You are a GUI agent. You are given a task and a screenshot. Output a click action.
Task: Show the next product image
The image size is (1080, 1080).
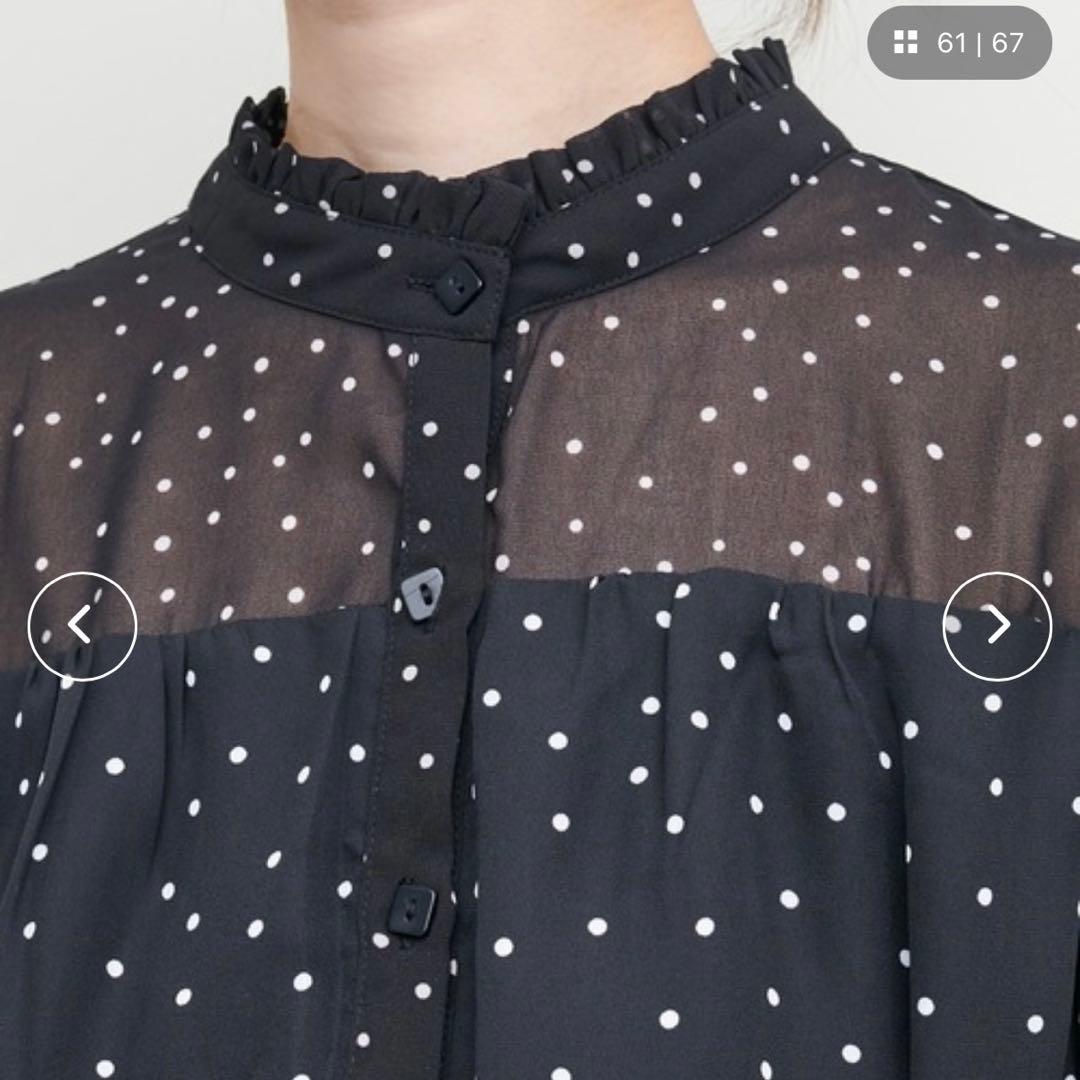(997, 626)
